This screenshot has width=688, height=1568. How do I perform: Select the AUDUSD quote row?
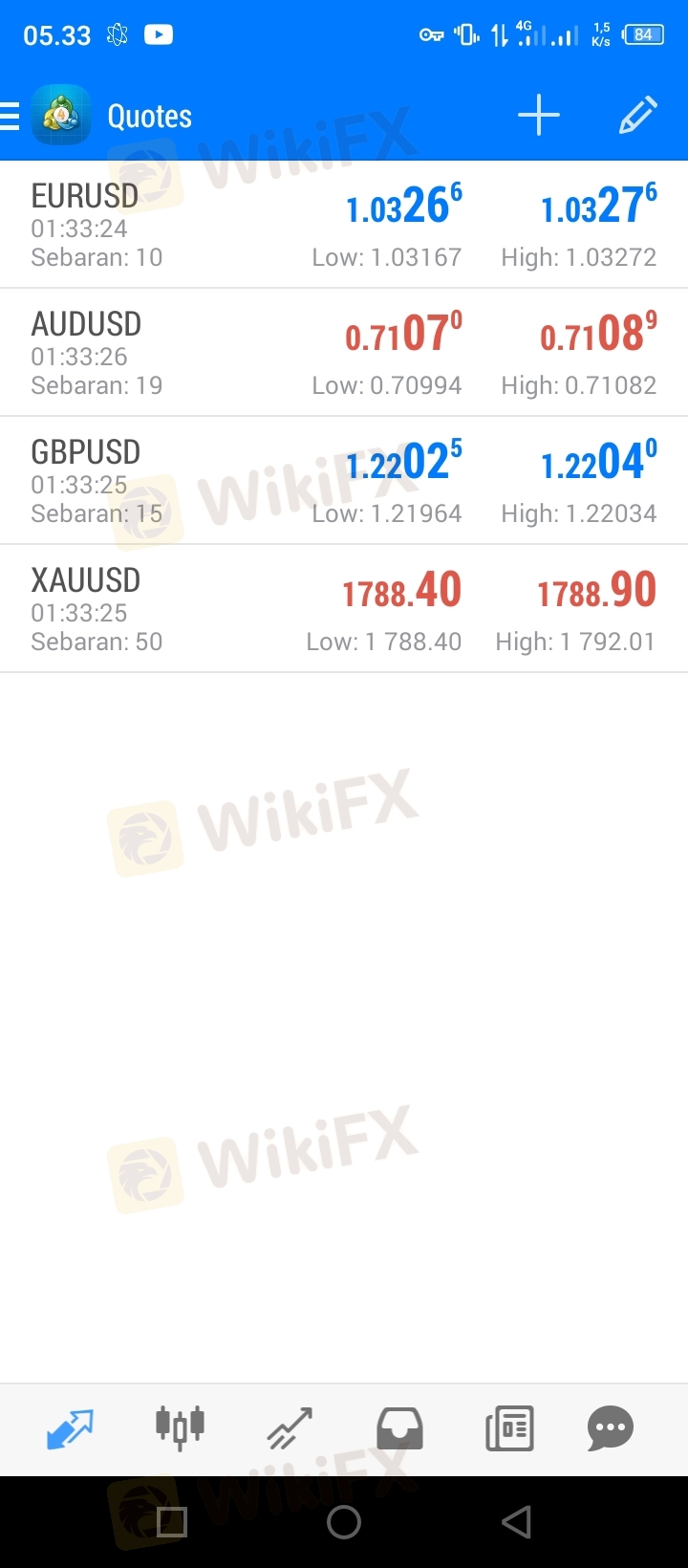point(344,353)
